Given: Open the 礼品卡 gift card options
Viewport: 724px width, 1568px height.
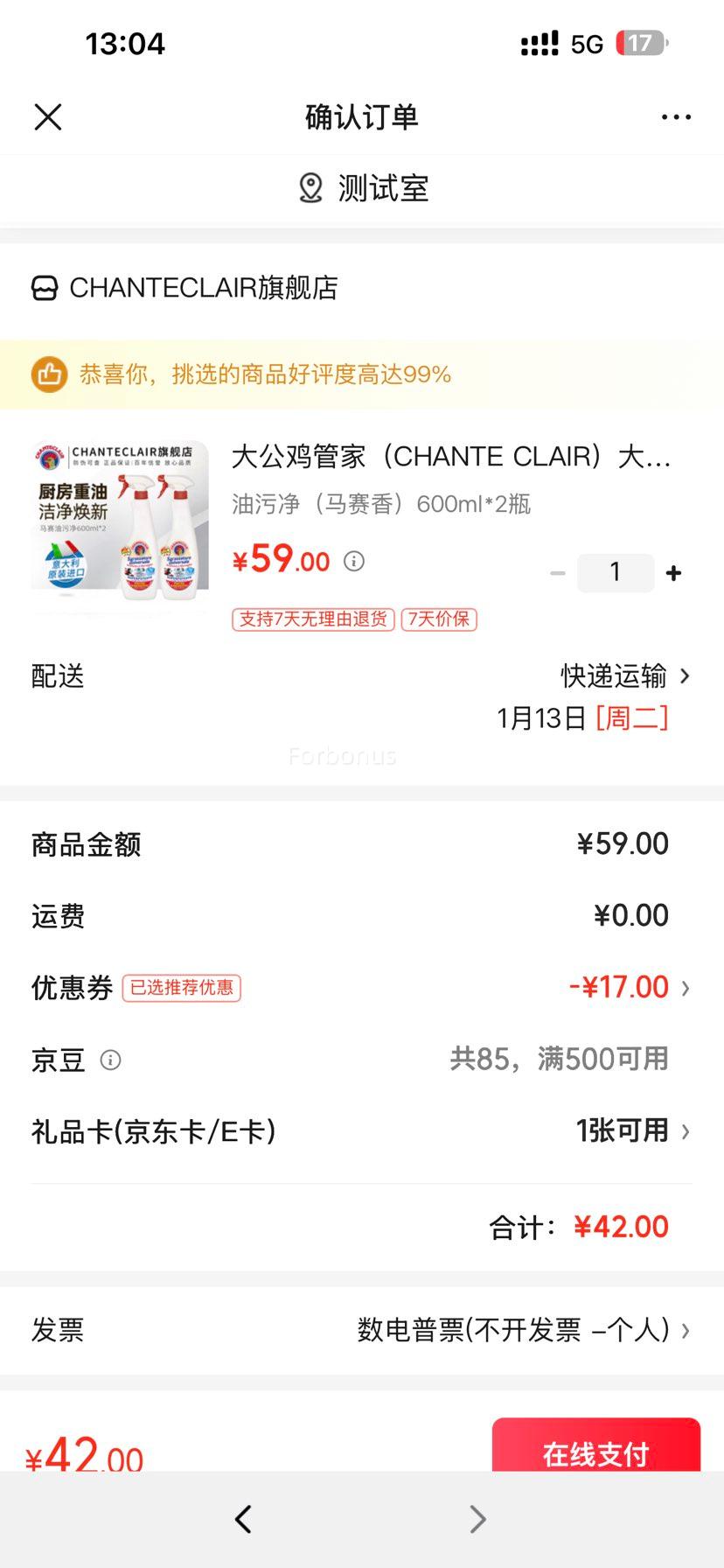Looking at the screenshot, I should click(x=686, y=1130).
